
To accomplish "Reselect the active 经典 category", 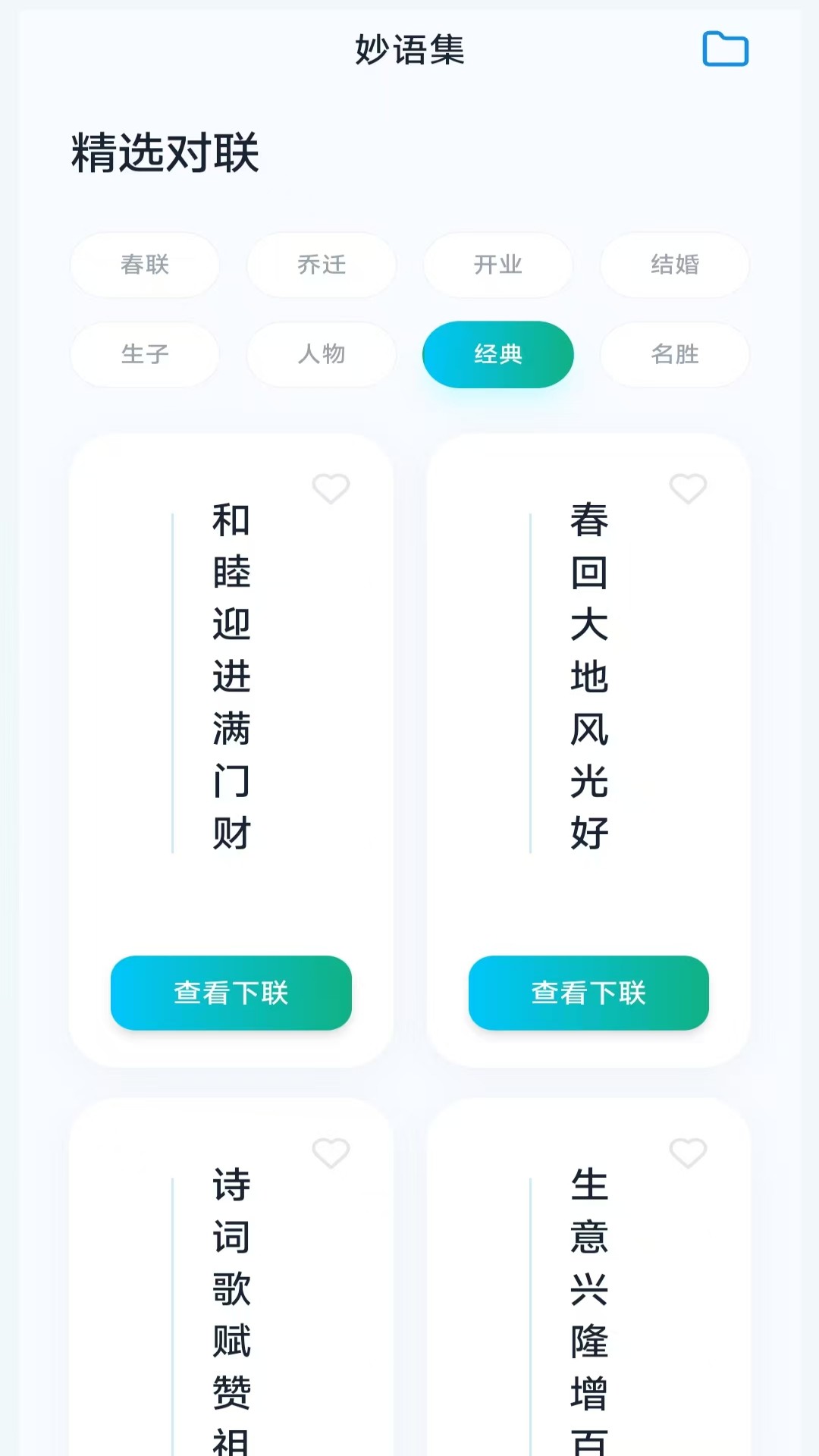I will point(497,354).
